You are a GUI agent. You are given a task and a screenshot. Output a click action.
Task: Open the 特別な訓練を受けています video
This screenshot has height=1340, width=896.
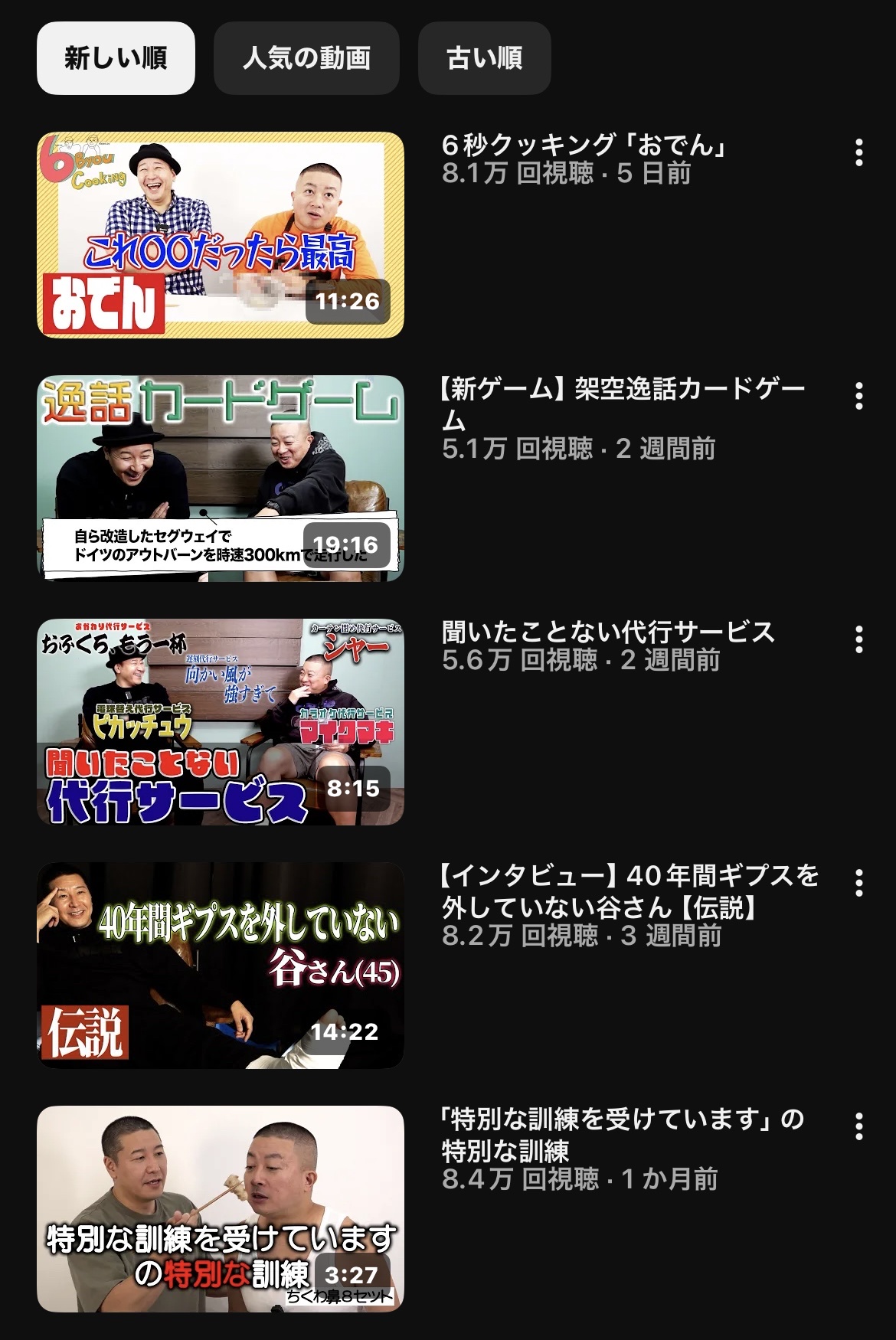[x=221, y=1209]
